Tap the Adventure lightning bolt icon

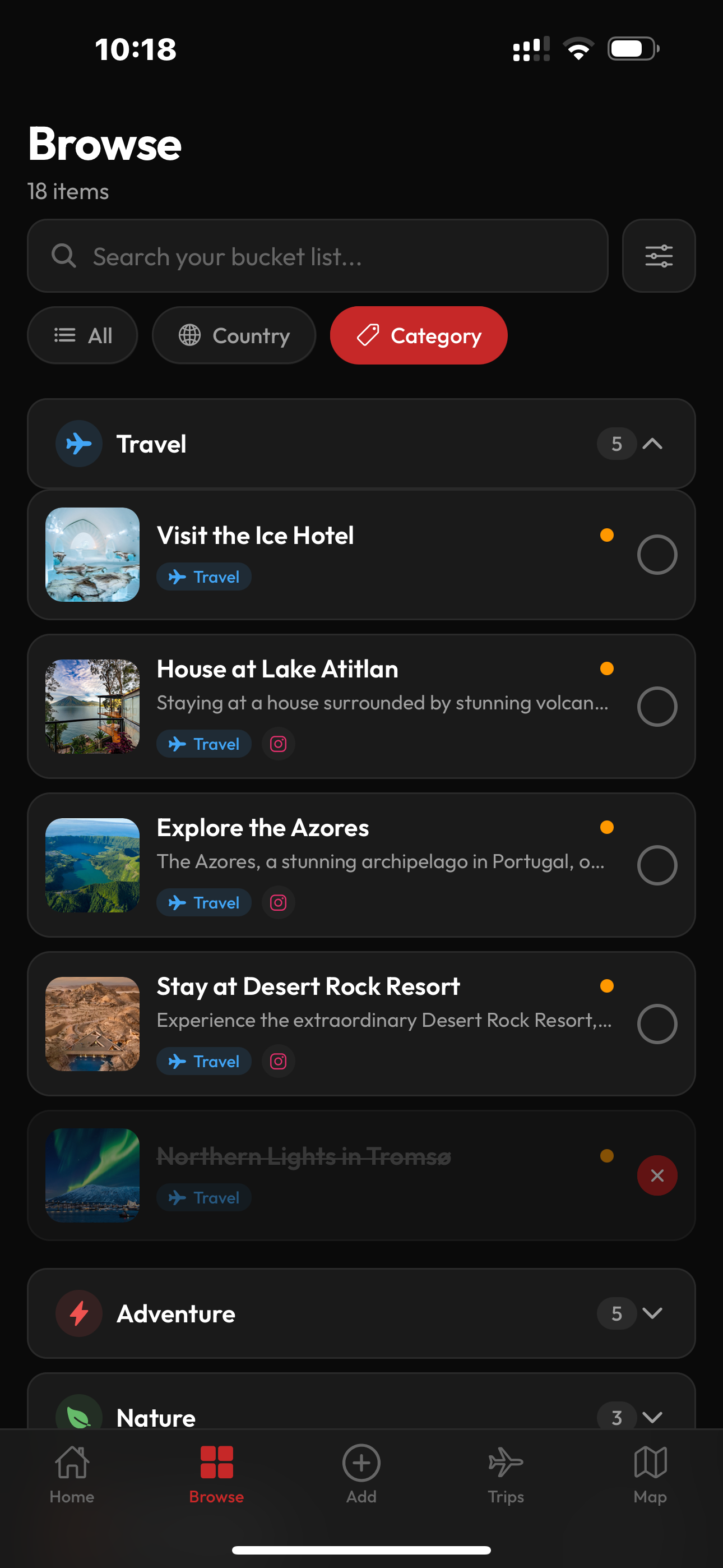click(78, 1313)
